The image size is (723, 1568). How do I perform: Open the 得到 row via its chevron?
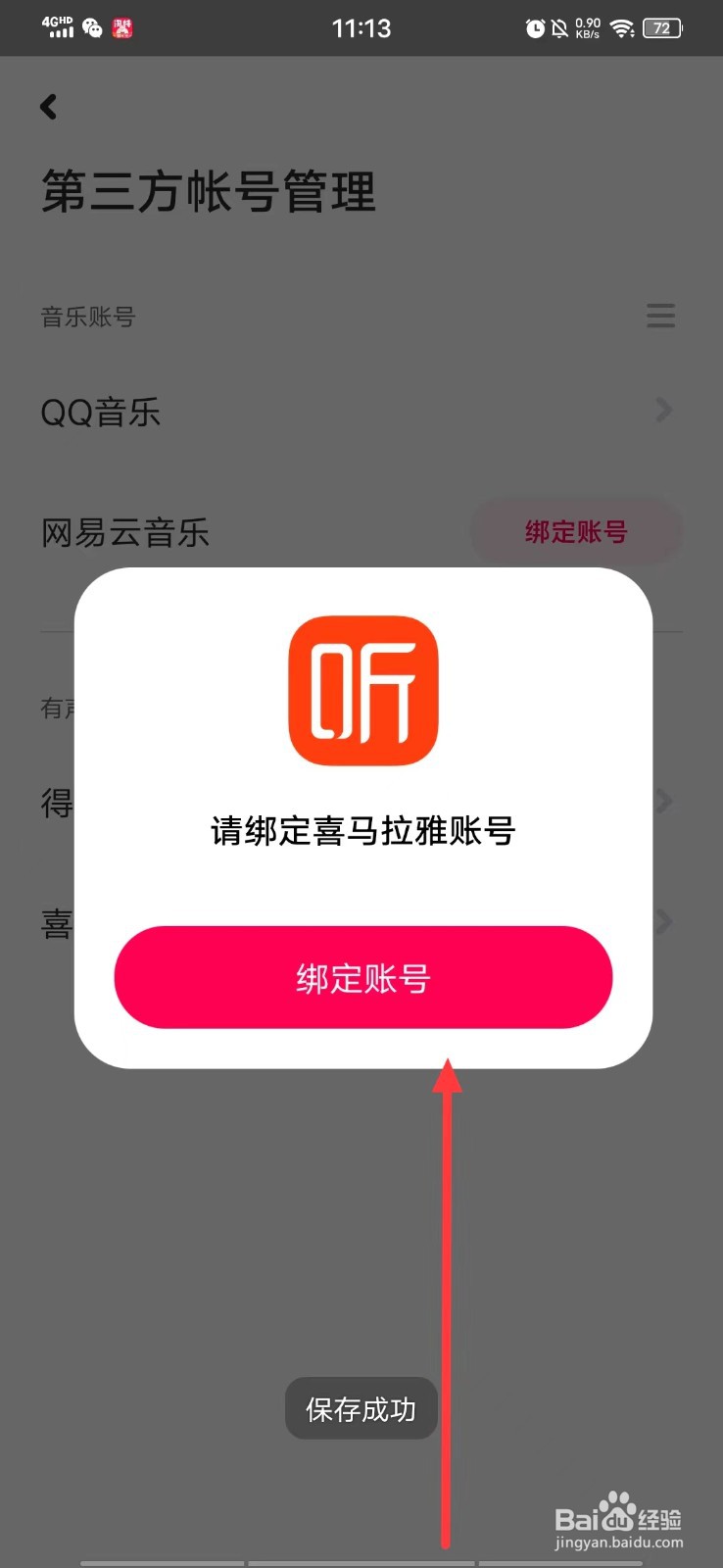(664, 802)
